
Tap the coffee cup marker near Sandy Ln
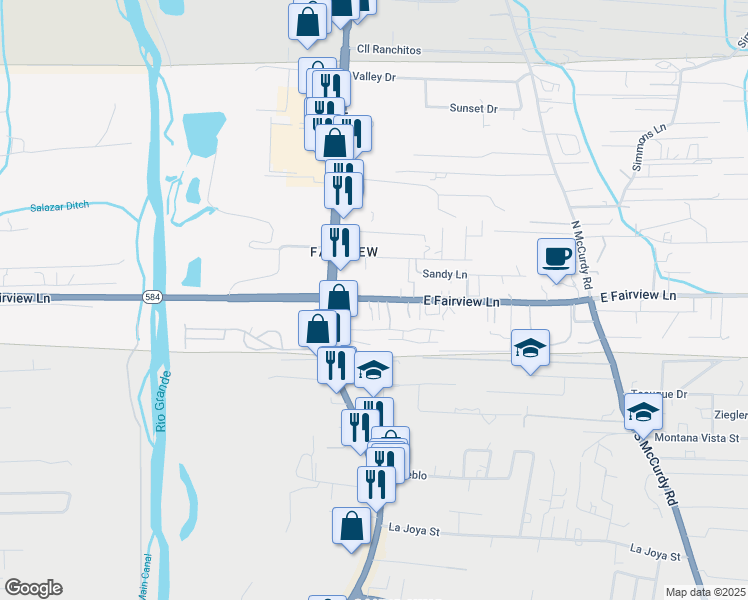click(x=556, y=257)
